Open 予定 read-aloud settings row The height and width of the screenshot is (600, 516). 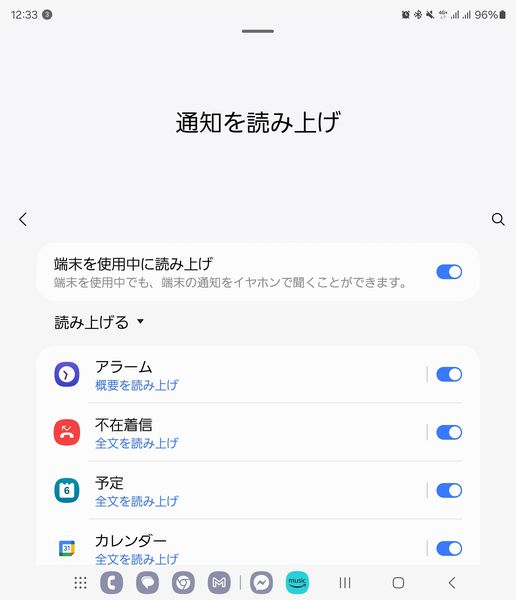point(237,491)
